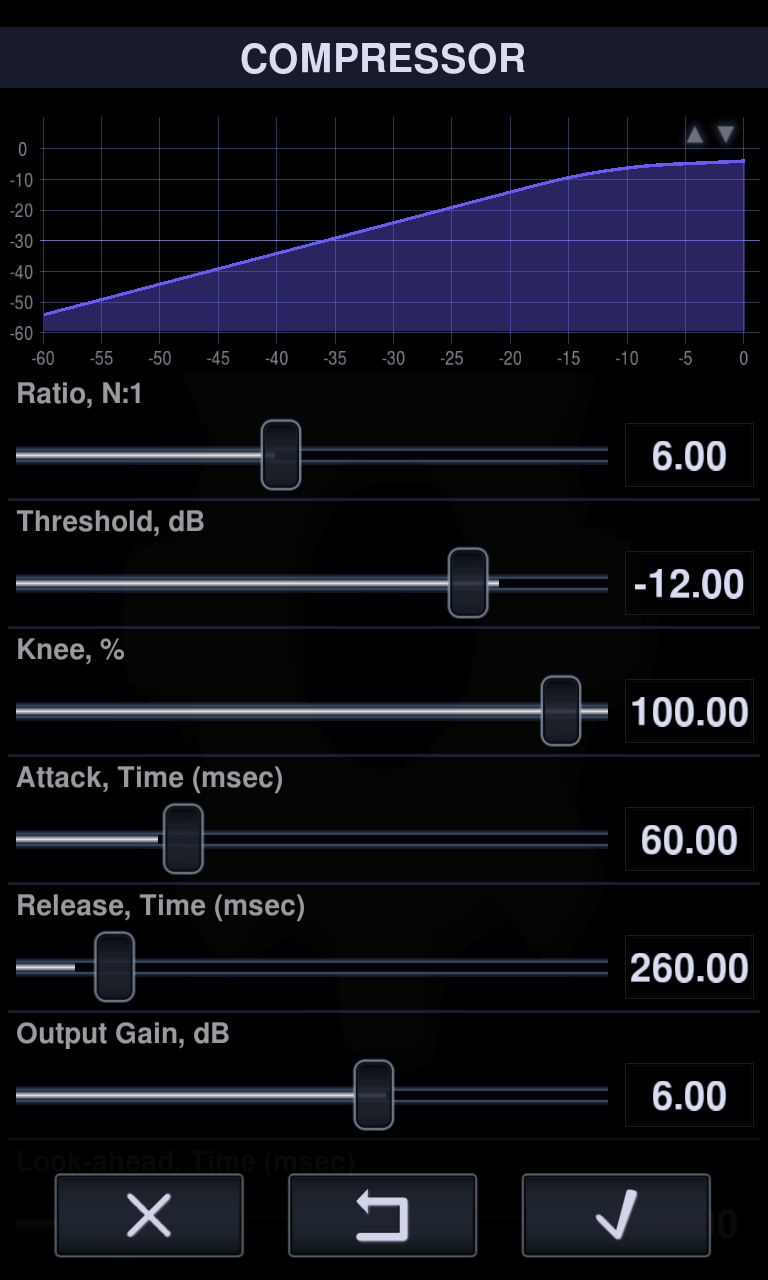Edit the Knee value field 100.00

point(689,712)
